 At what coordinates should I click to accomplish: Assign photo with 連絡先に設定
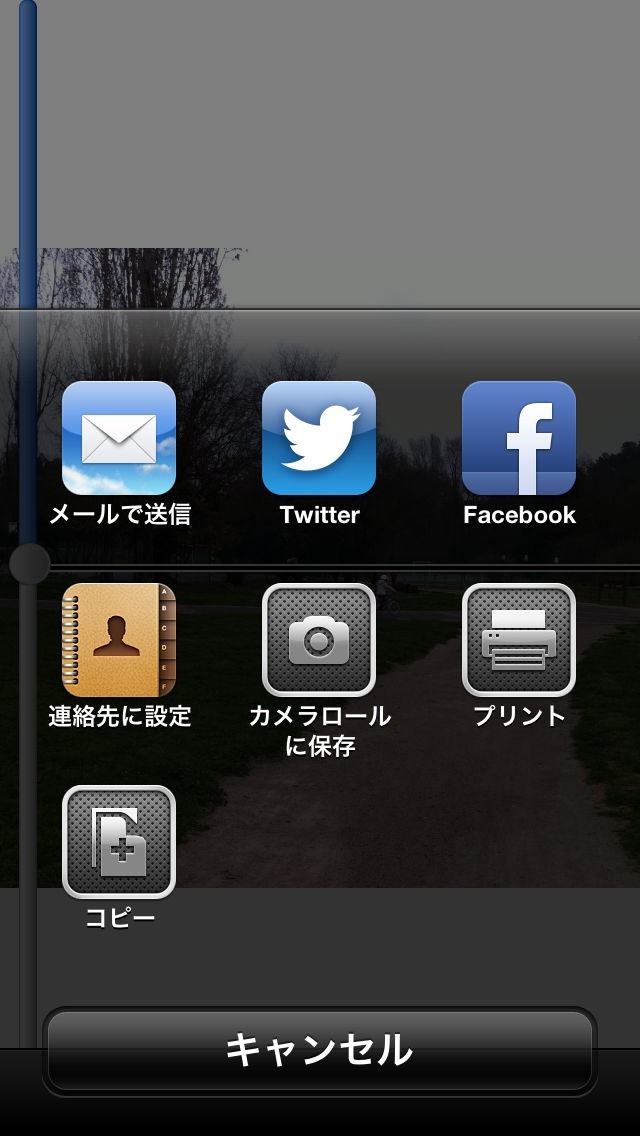(x=119, y=640)
